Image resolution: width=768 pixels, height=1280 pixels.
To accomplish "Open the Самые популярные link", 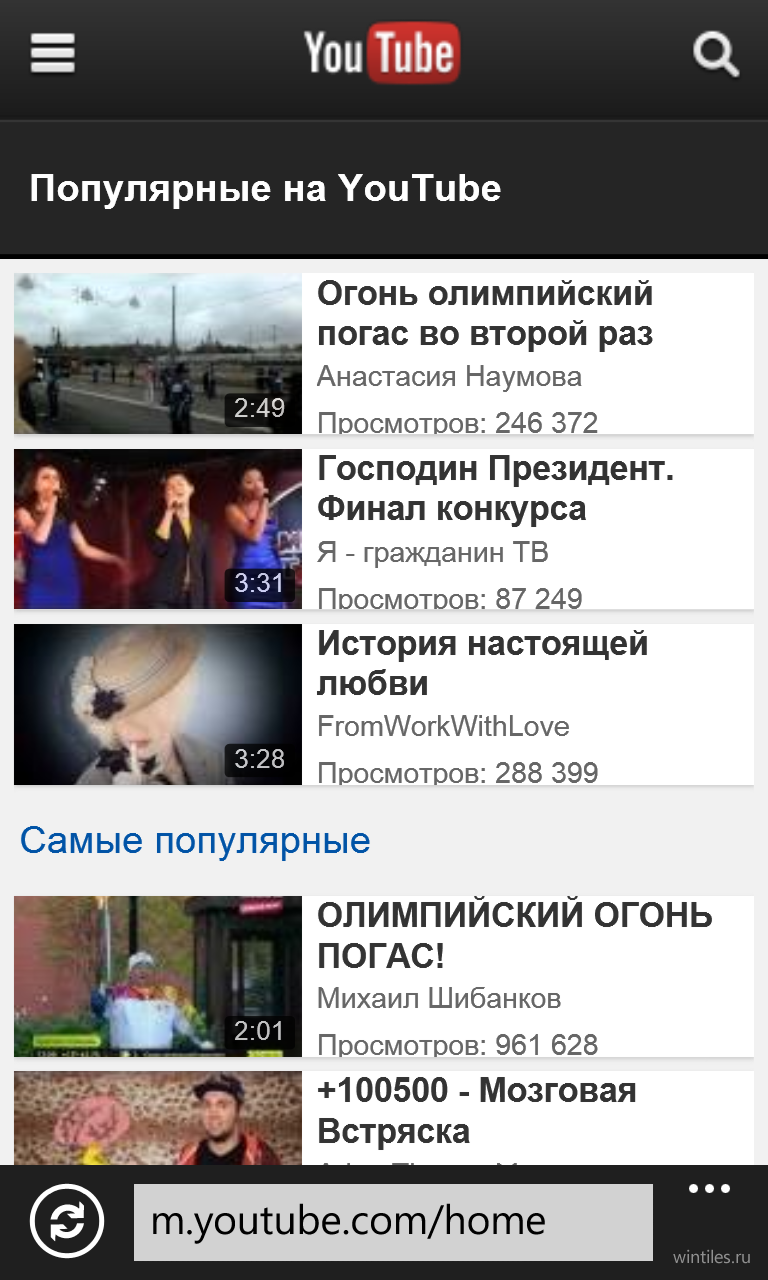I will click(195, 841).
